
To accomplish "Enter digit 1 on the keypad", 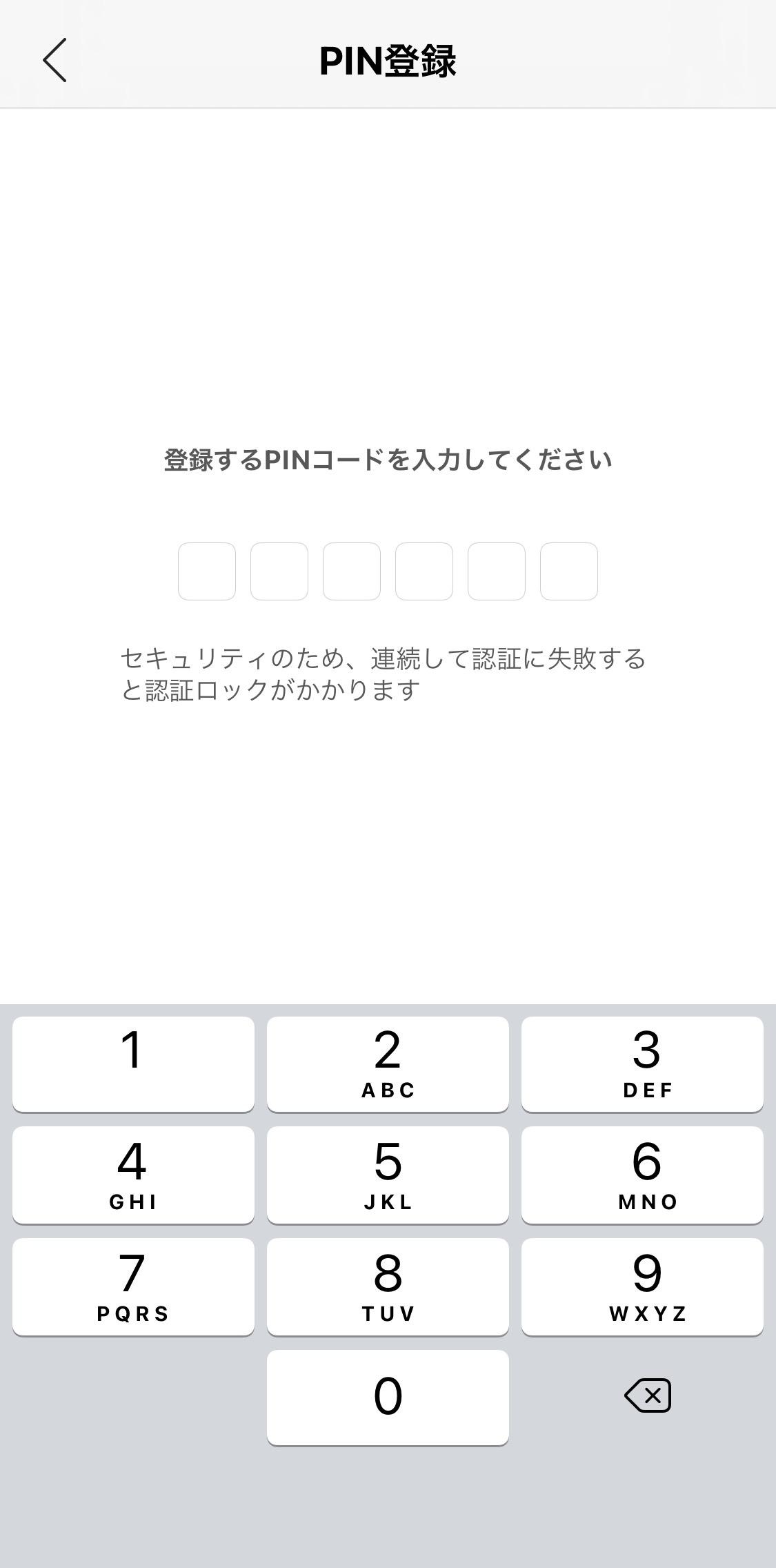I will 133,1064.
